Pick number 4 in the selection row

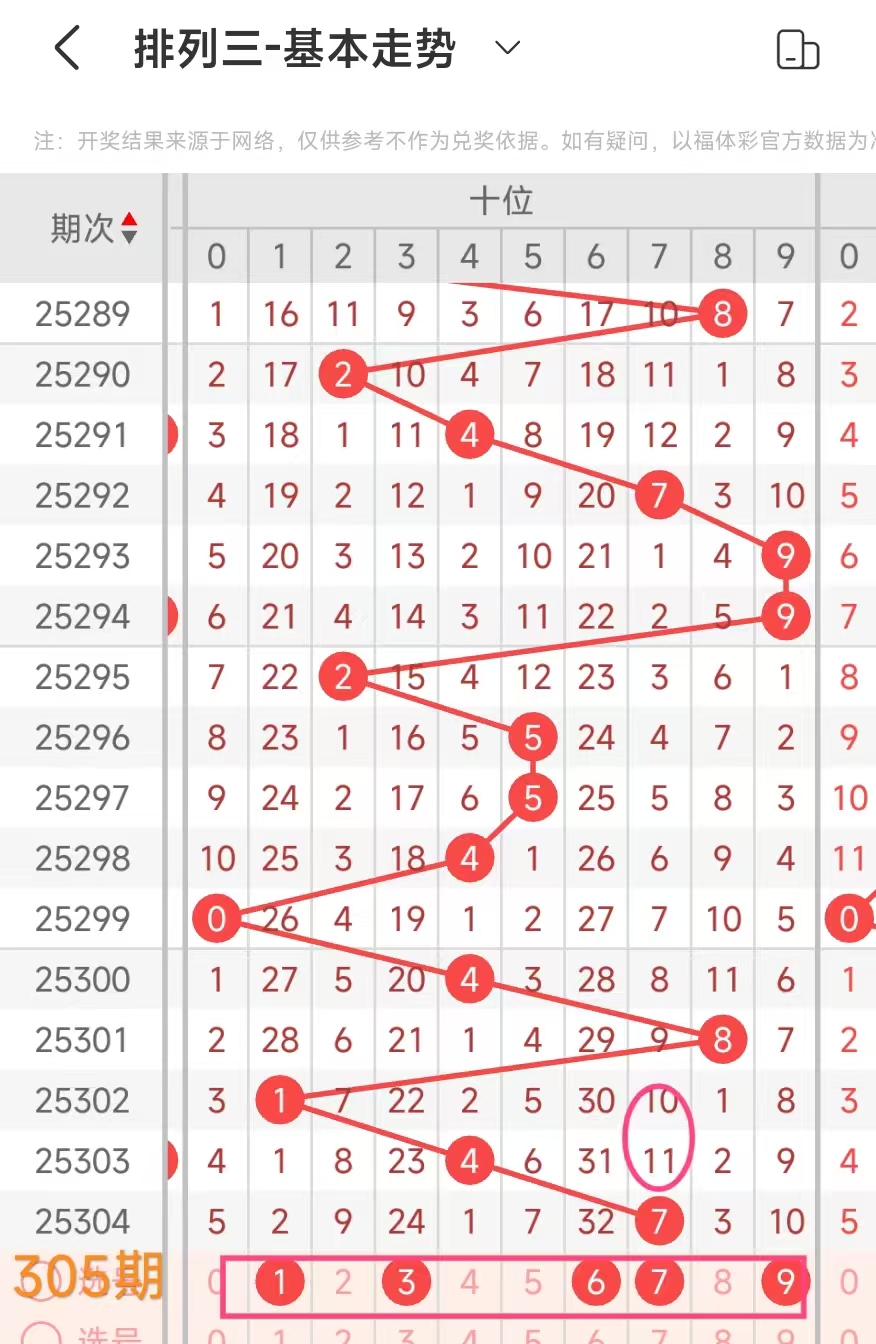click(x=469, y=1282)
